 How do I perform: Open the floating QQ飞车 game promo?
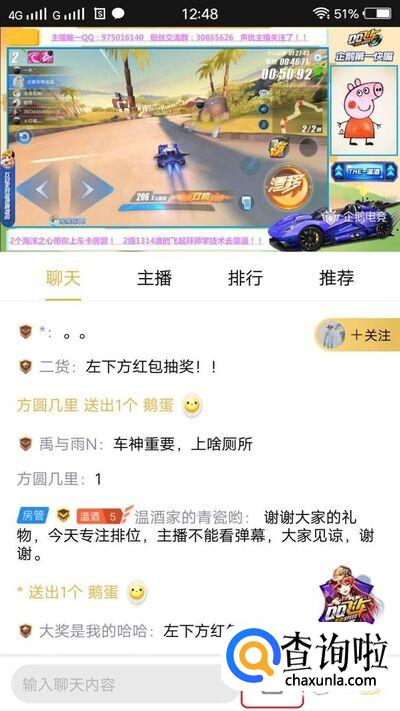pyautogui.click(x=350, y=596)
